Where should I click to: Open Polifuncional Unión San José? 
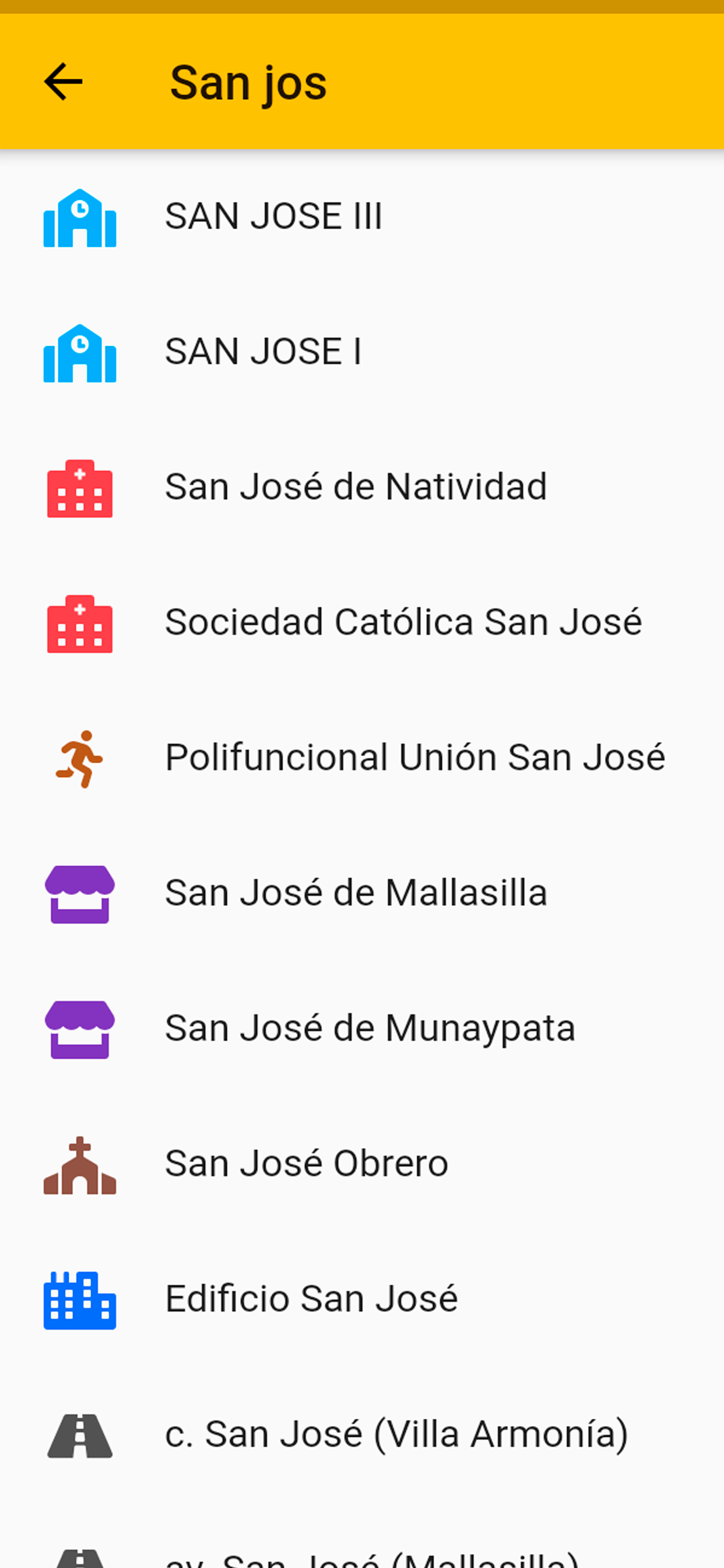coord(362,758)
